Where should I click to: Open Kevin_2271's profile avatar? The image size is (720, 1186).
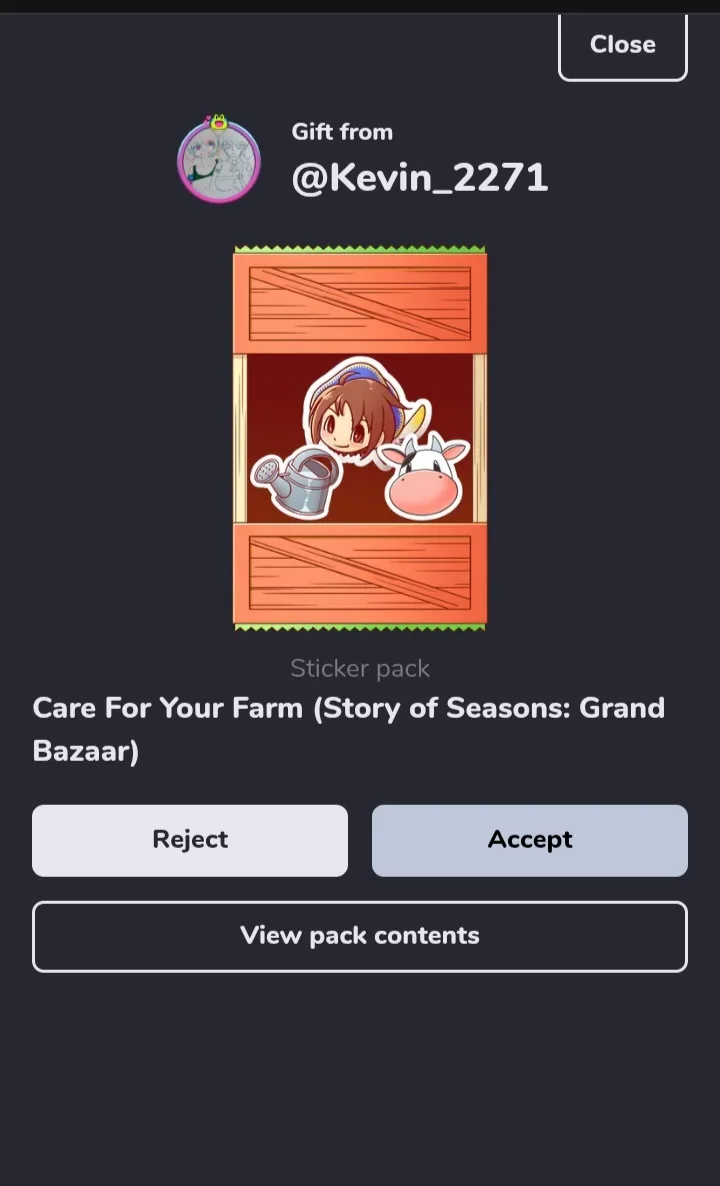point(219,160)
